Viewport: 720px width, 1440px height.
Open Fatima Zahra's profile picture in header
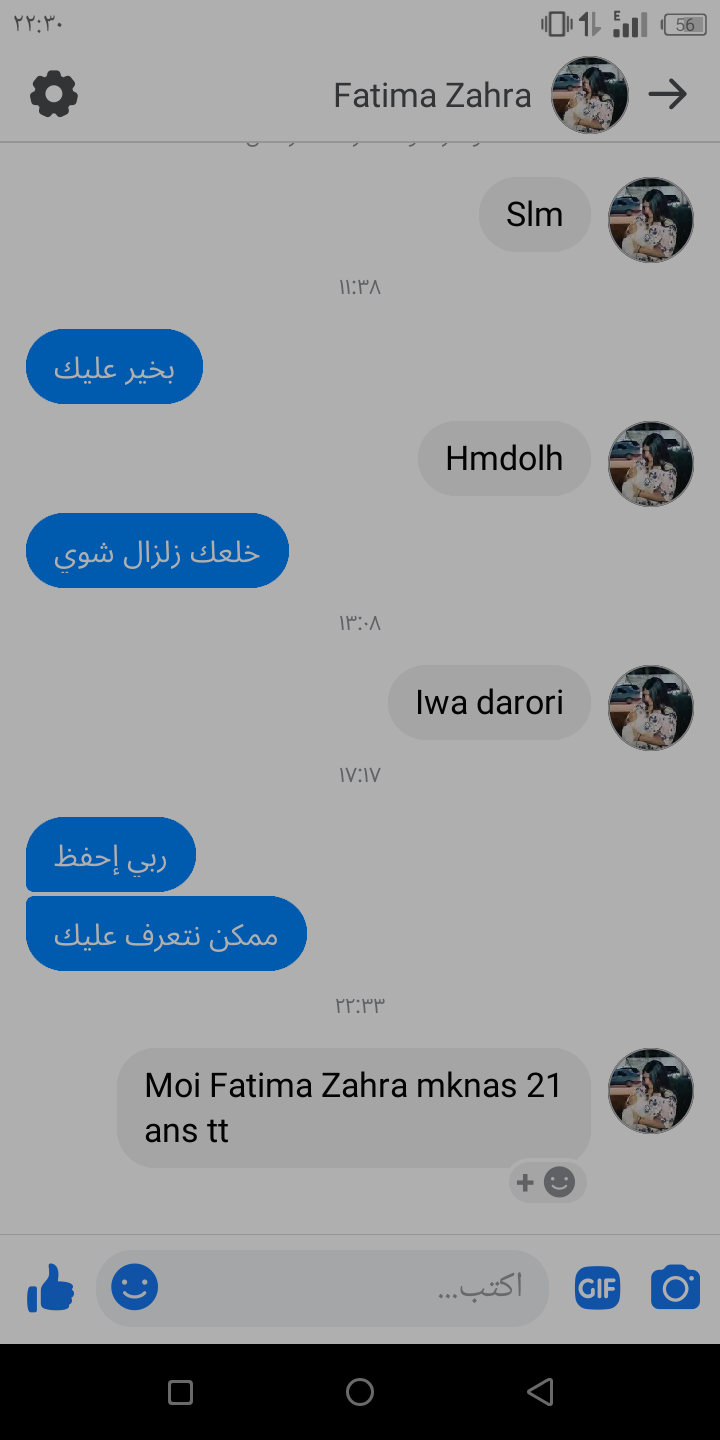click(x=590, y=95)
